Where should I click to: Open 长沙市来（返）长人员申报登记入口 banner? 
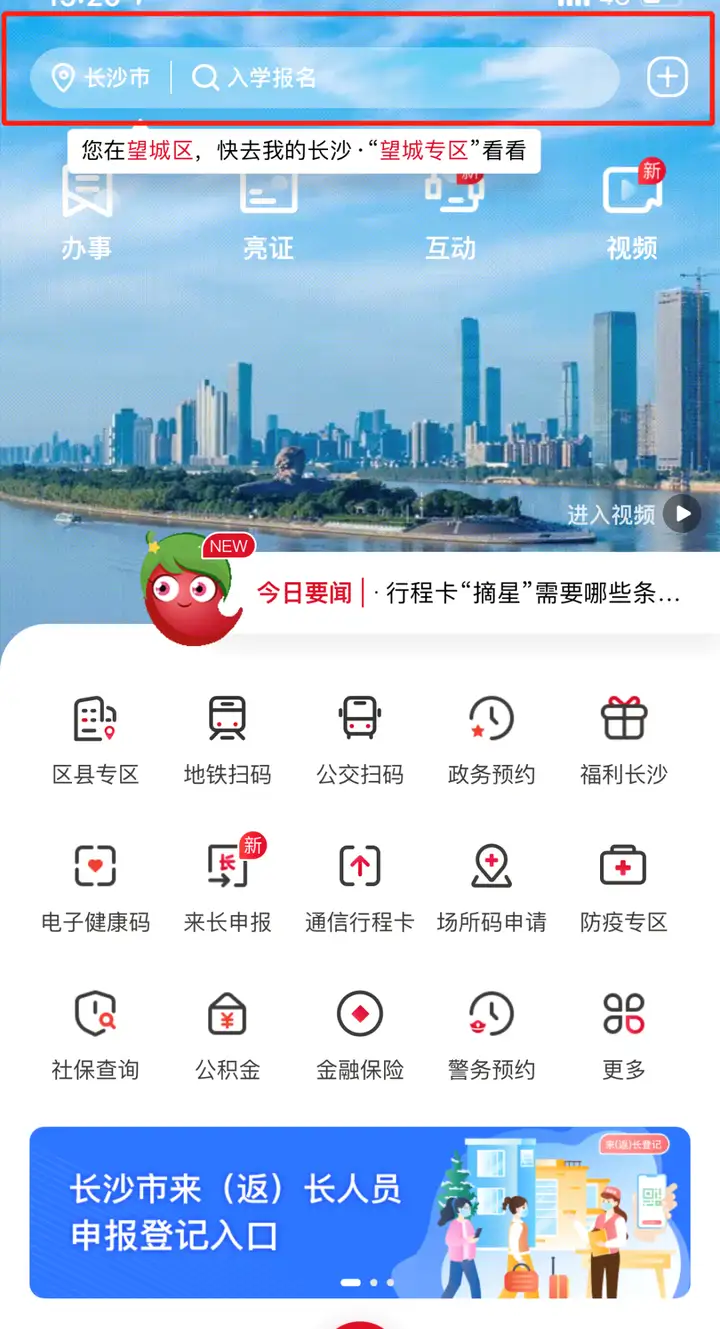[x=360, y=1212]
